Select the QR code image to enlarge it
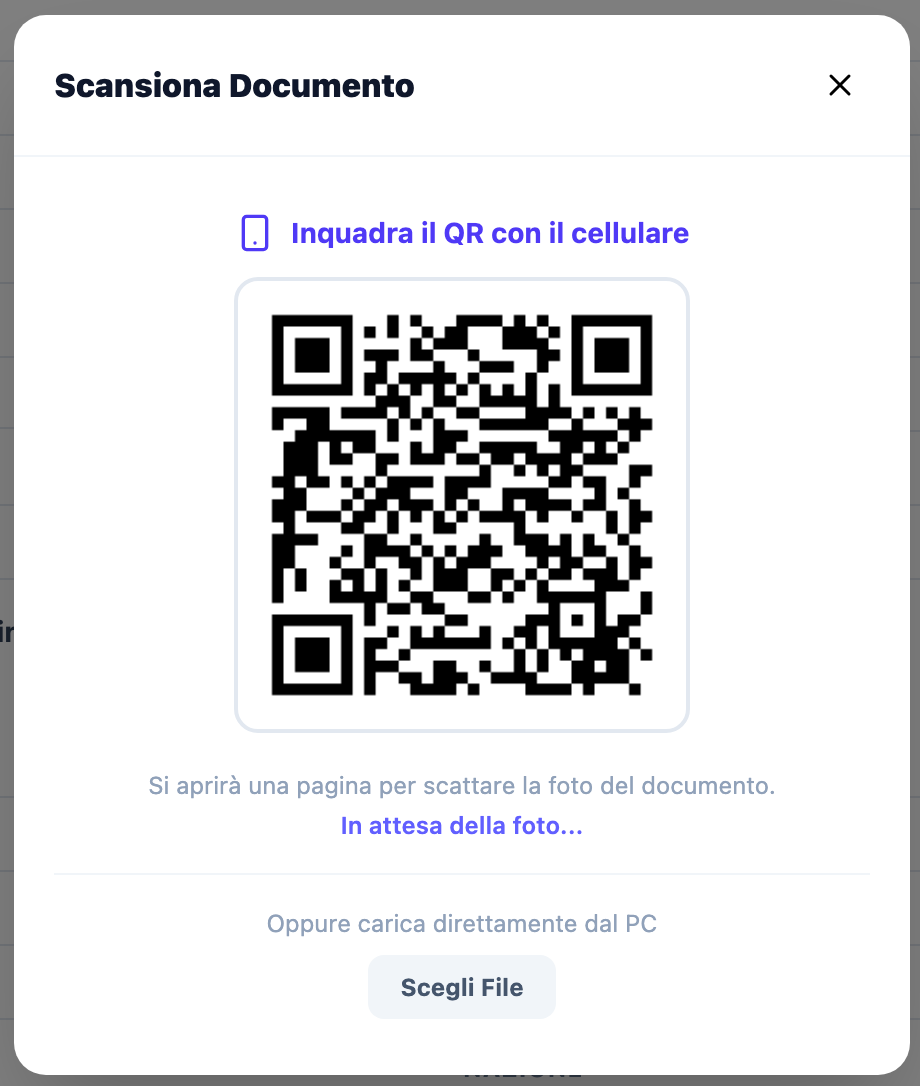920x1086 pixels. (x=461, y=503)
